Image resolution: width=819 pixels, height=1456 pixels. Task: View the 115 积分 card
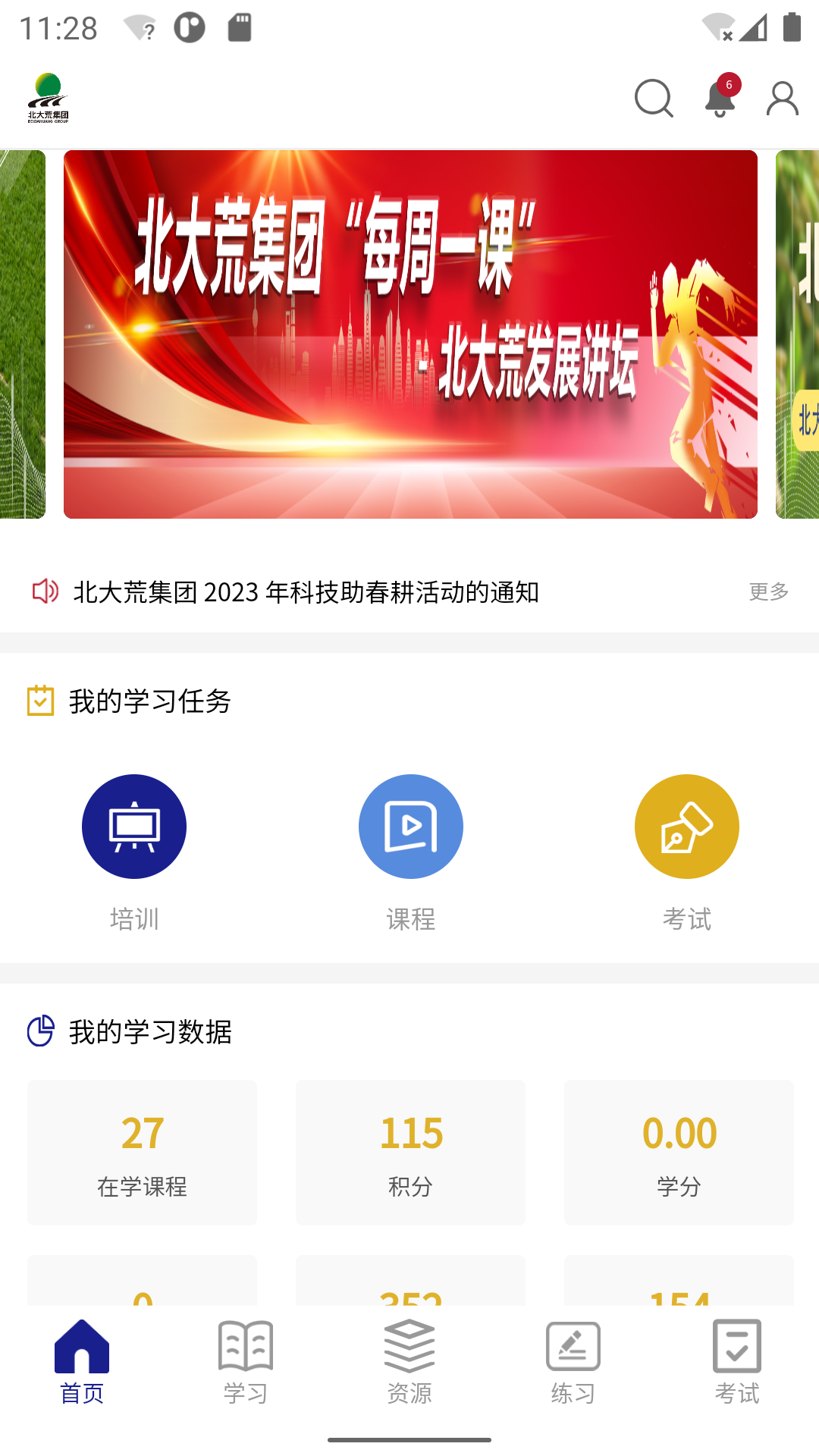(x=410, y=1152)
